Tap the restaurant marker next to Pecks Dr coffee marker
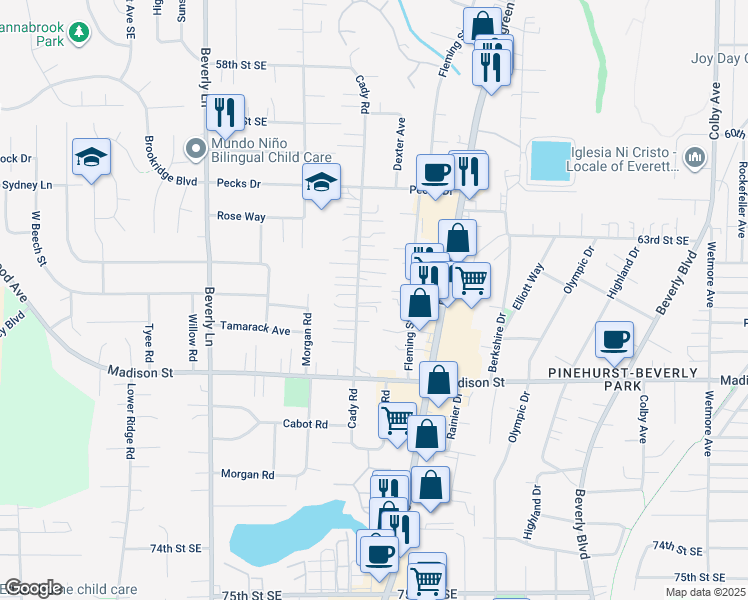 [x=469, y=172]
